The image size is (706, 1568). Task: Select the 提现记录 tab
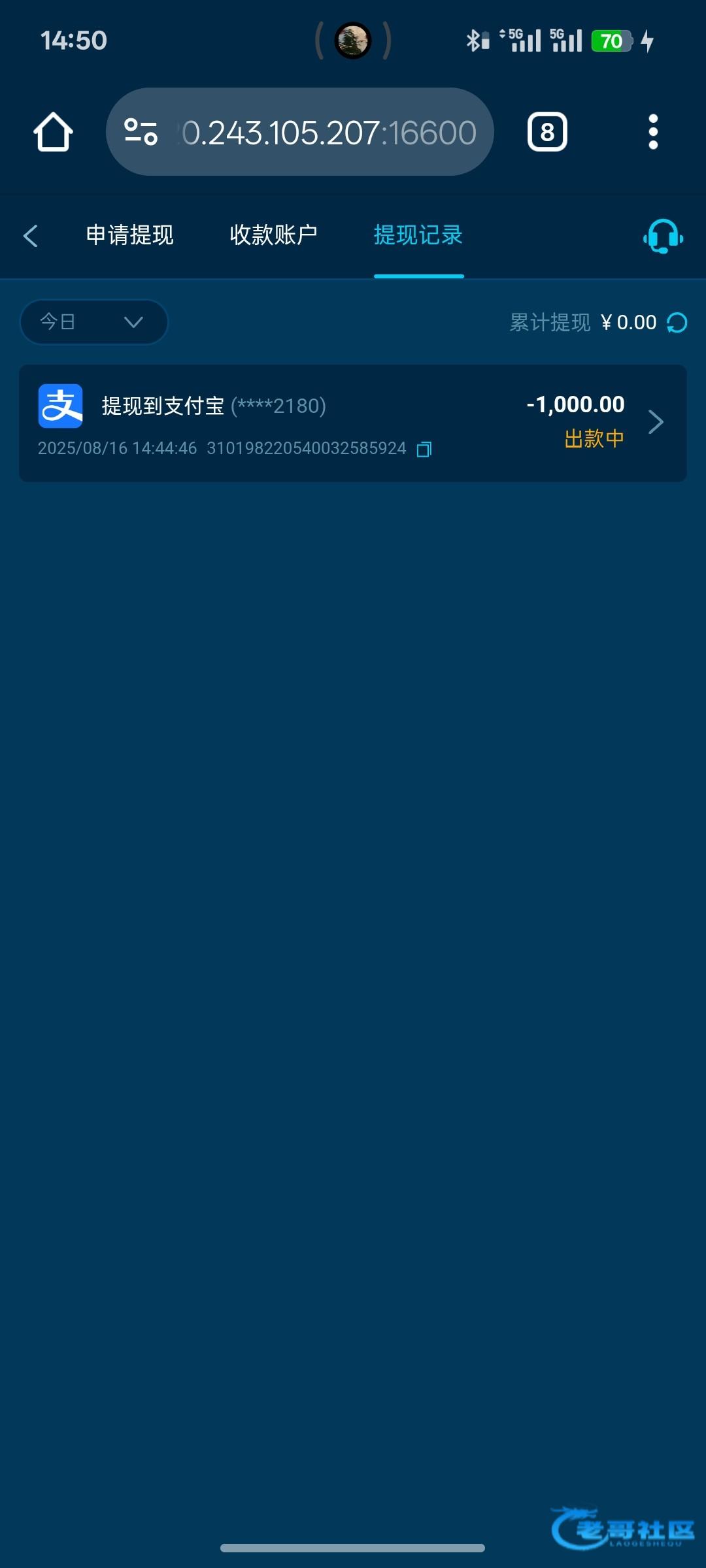click(x=418, y=235)
